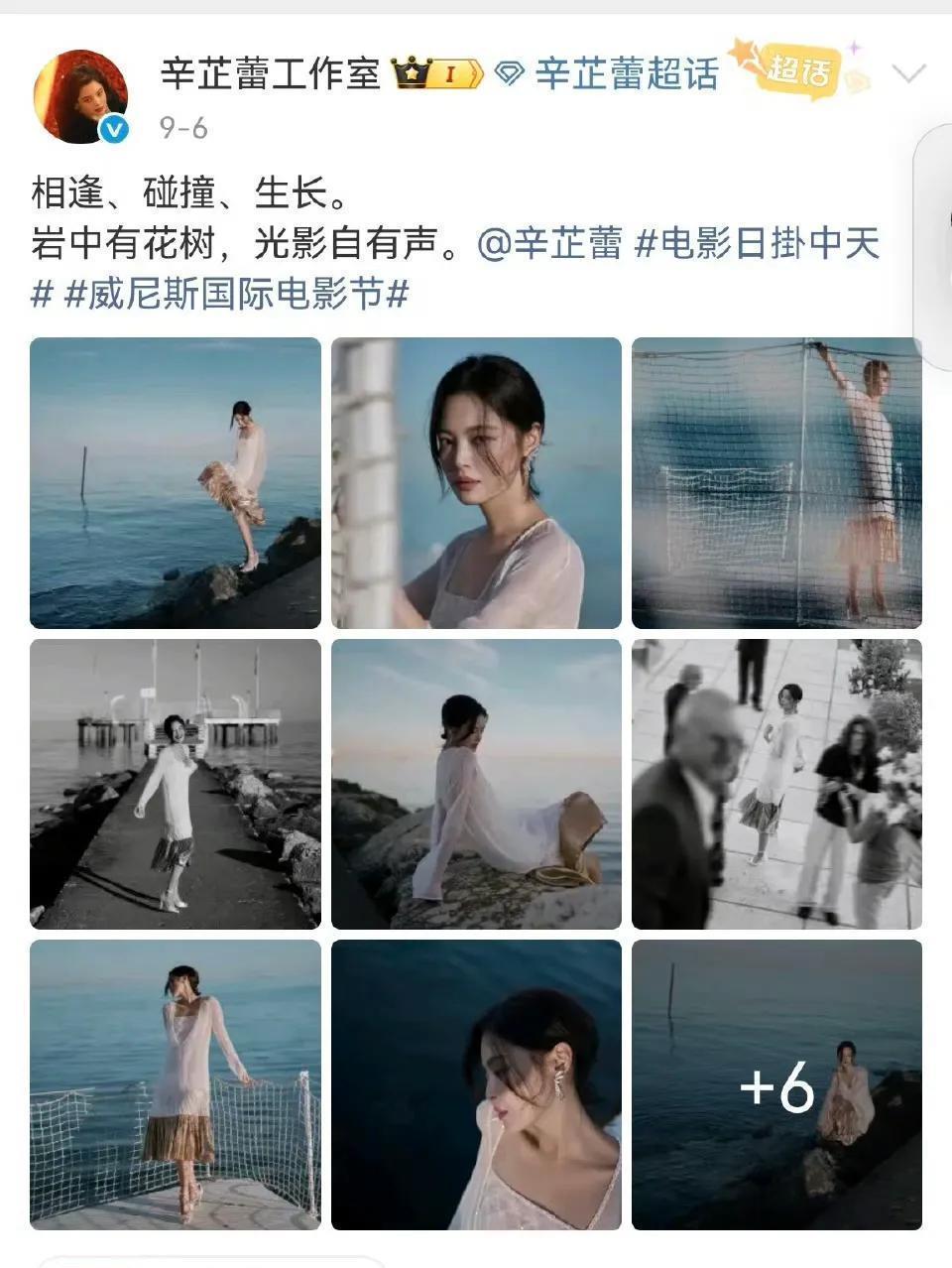Open hashtag #电影日掛中天#
The image size is (952, 1268).
[x=757, y=243]
